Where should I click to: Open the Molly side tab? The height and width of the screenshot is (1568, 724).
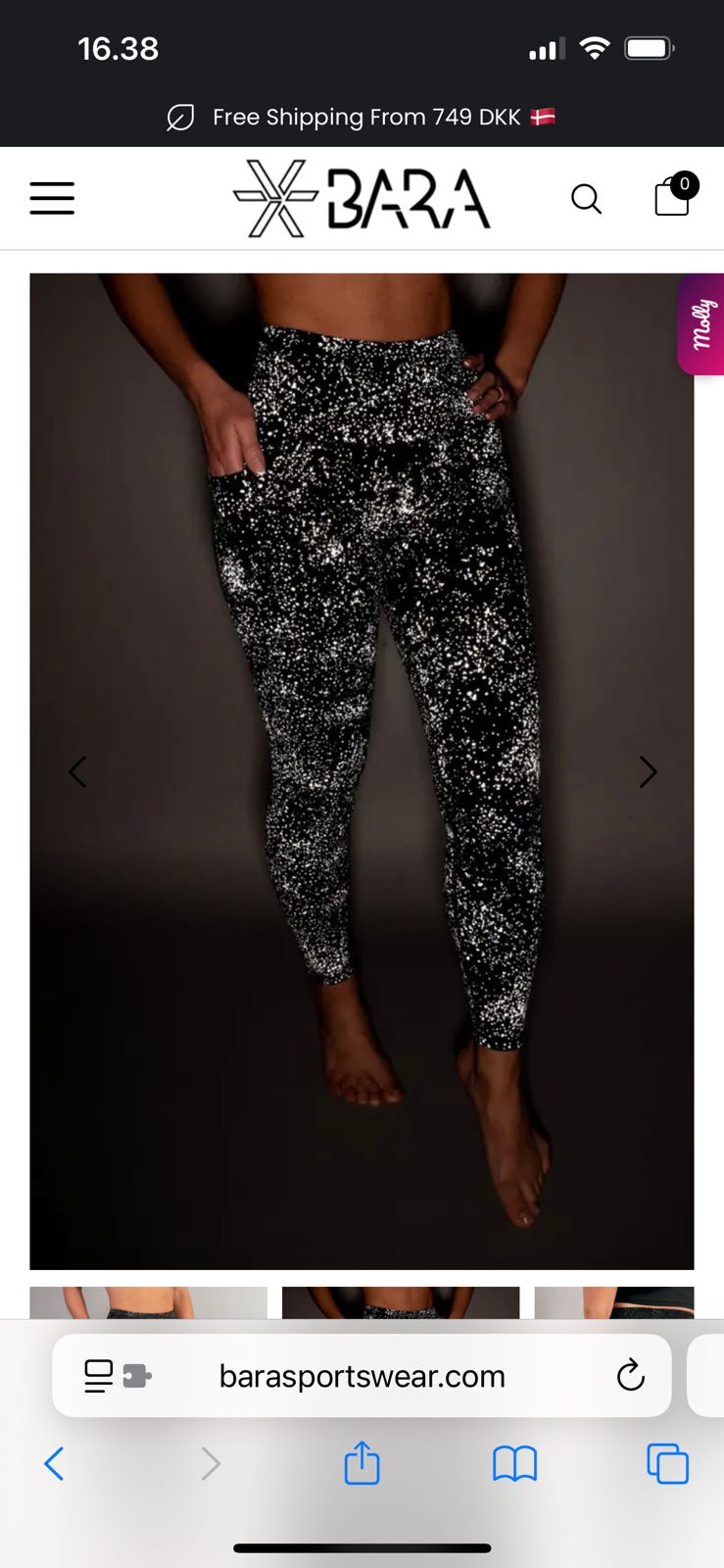click(x=701, y=324)
